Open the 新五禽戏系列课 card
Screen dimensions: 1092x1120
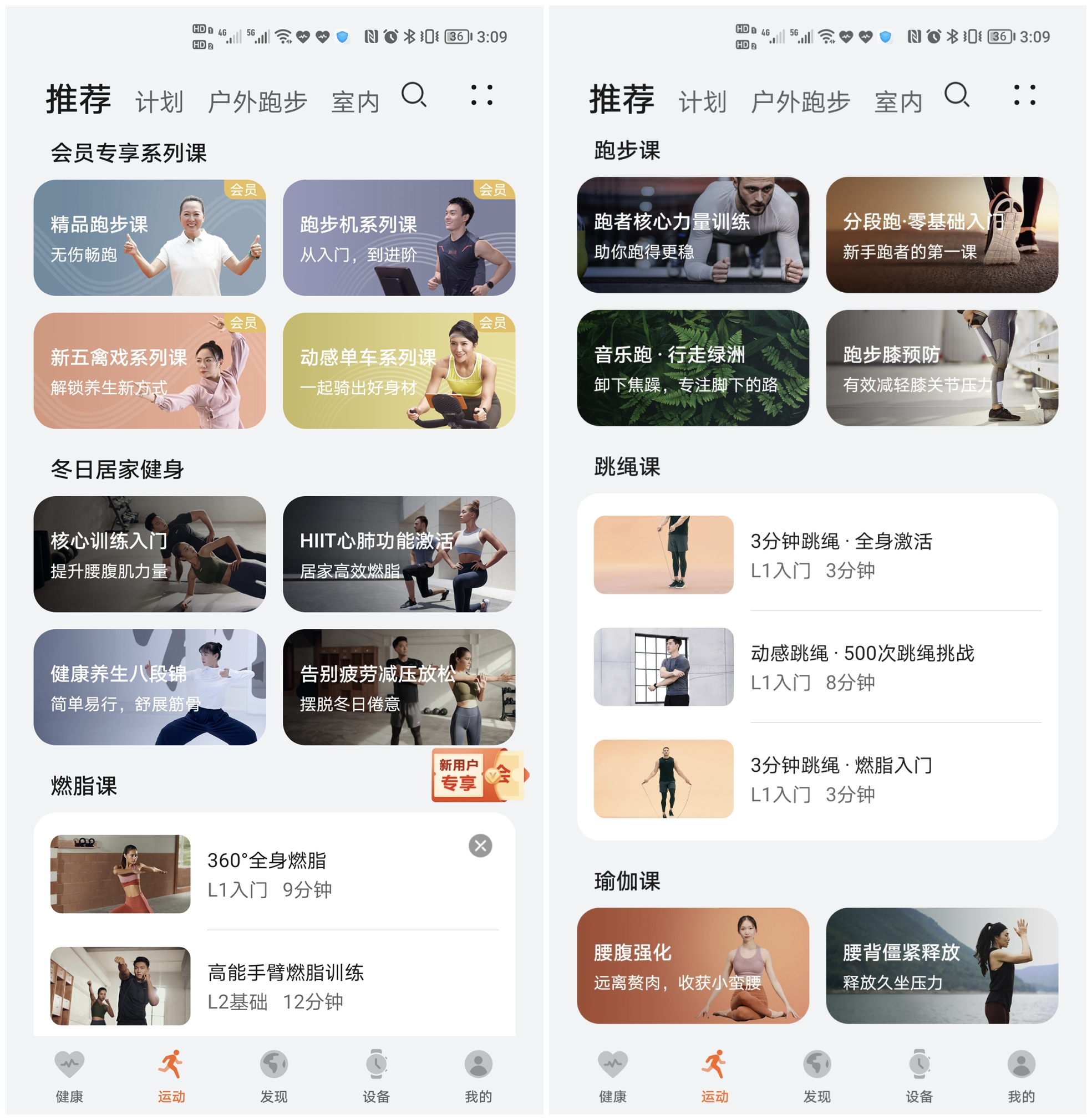point(149,370)
